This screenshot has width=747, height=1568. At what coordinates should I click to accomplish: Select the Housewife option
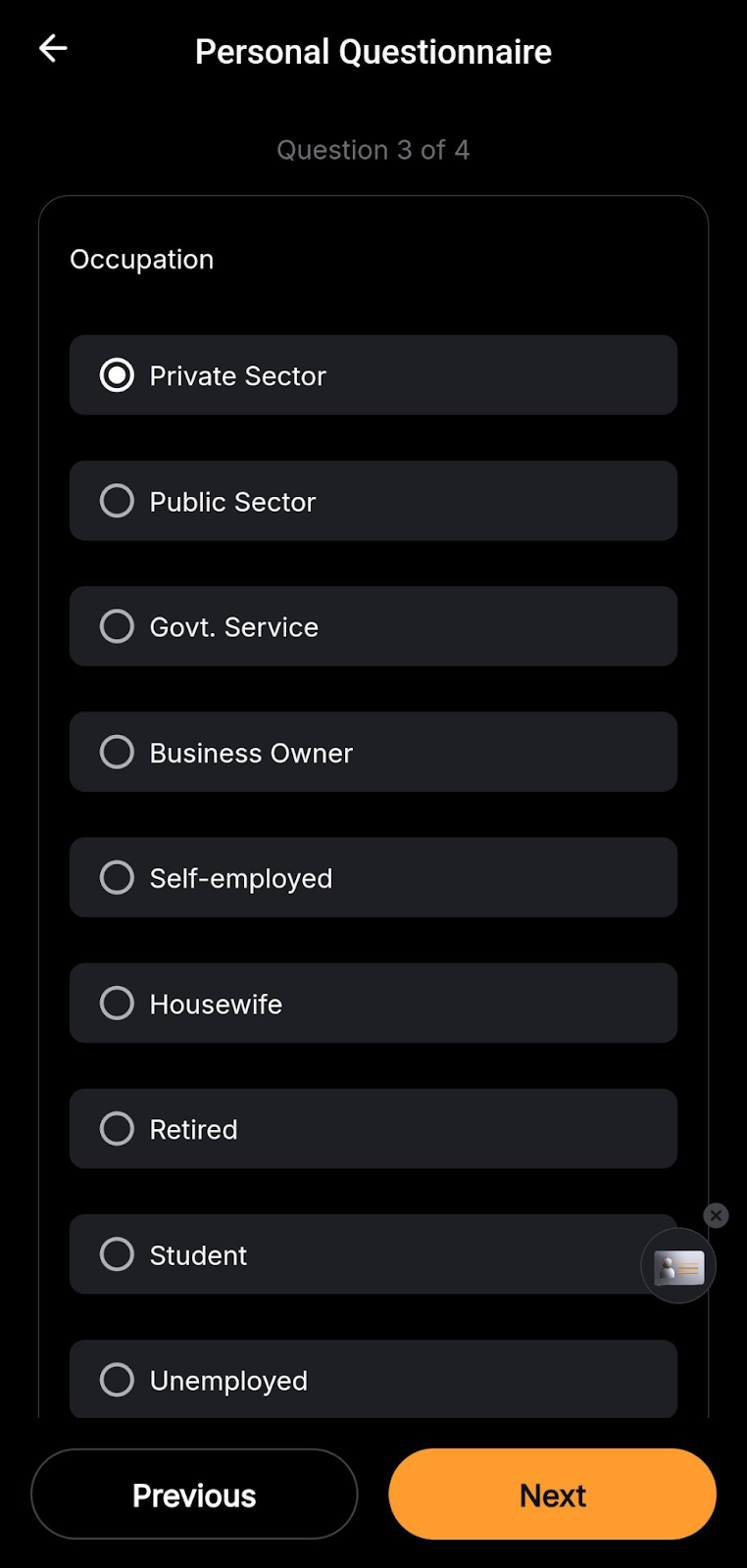point(373,1003)
